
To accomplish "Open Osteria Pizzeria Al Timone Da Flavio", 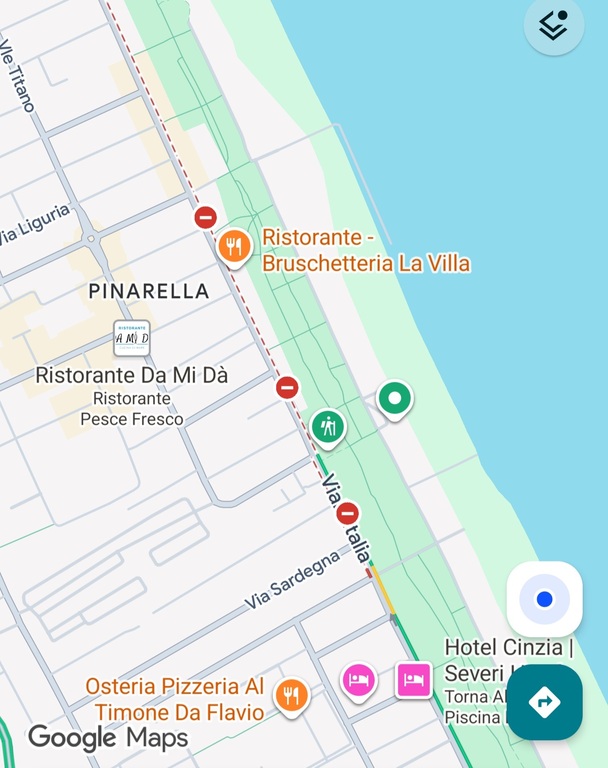I will pyautogui.click(x=291, y=694).
